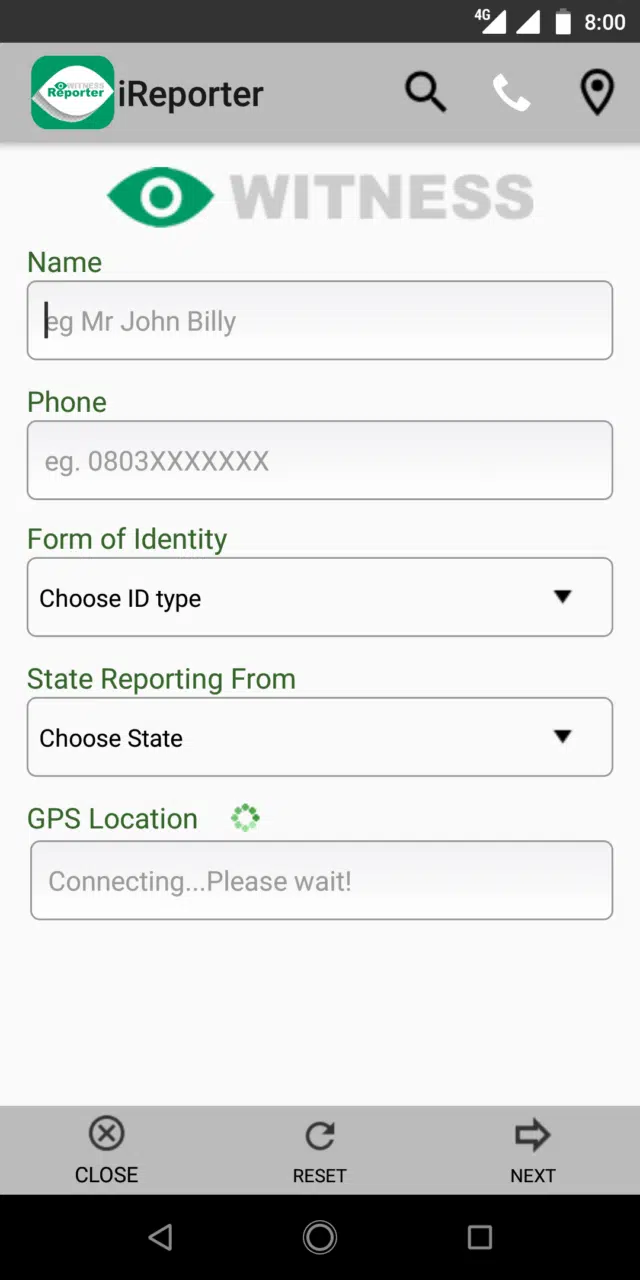Close the report form
The width and height of the screenshot is (640, 1280).
click(107, 1150)
